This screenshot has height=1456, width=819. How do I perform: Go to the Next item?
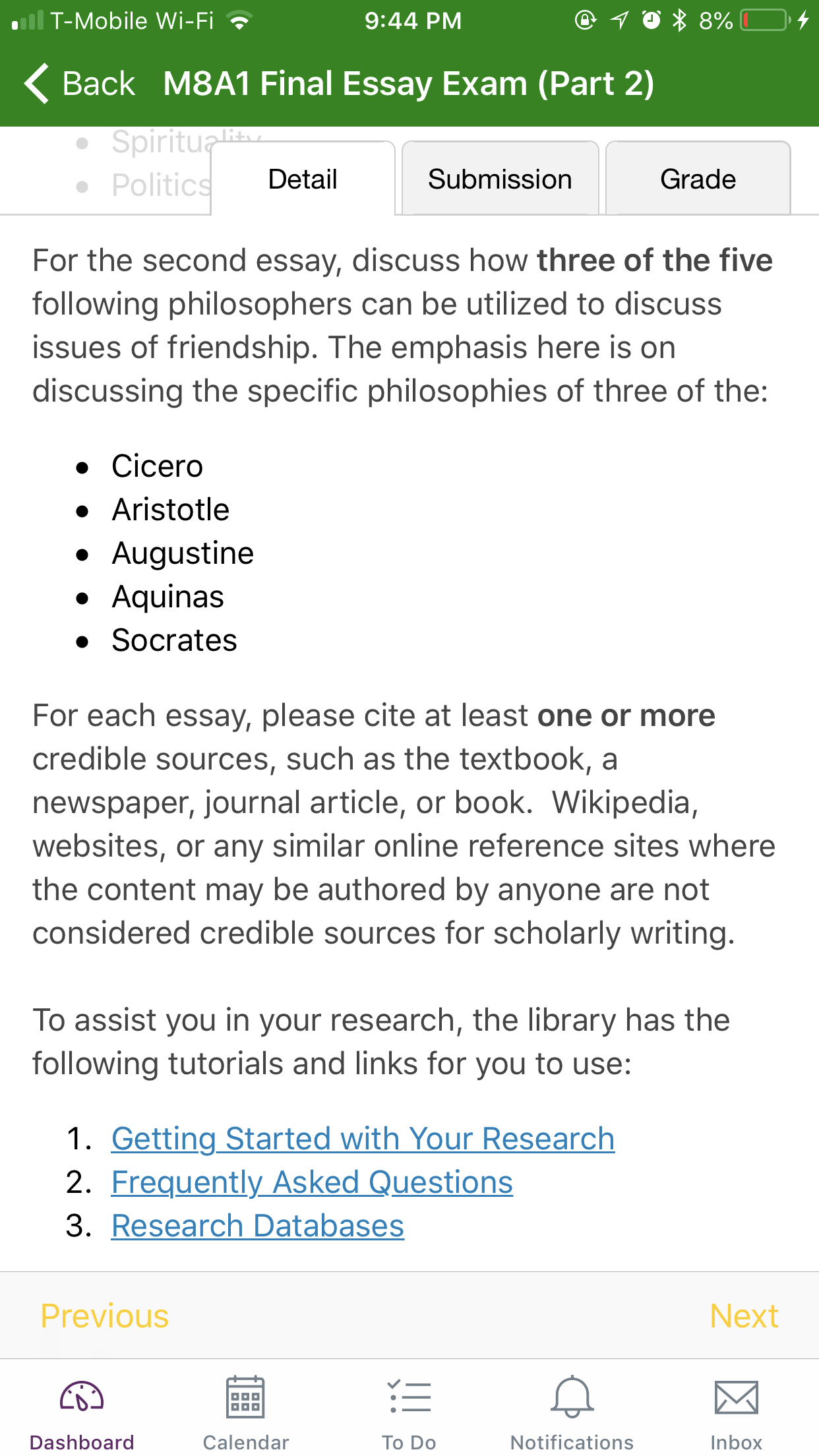click(x=744, y=1316)
